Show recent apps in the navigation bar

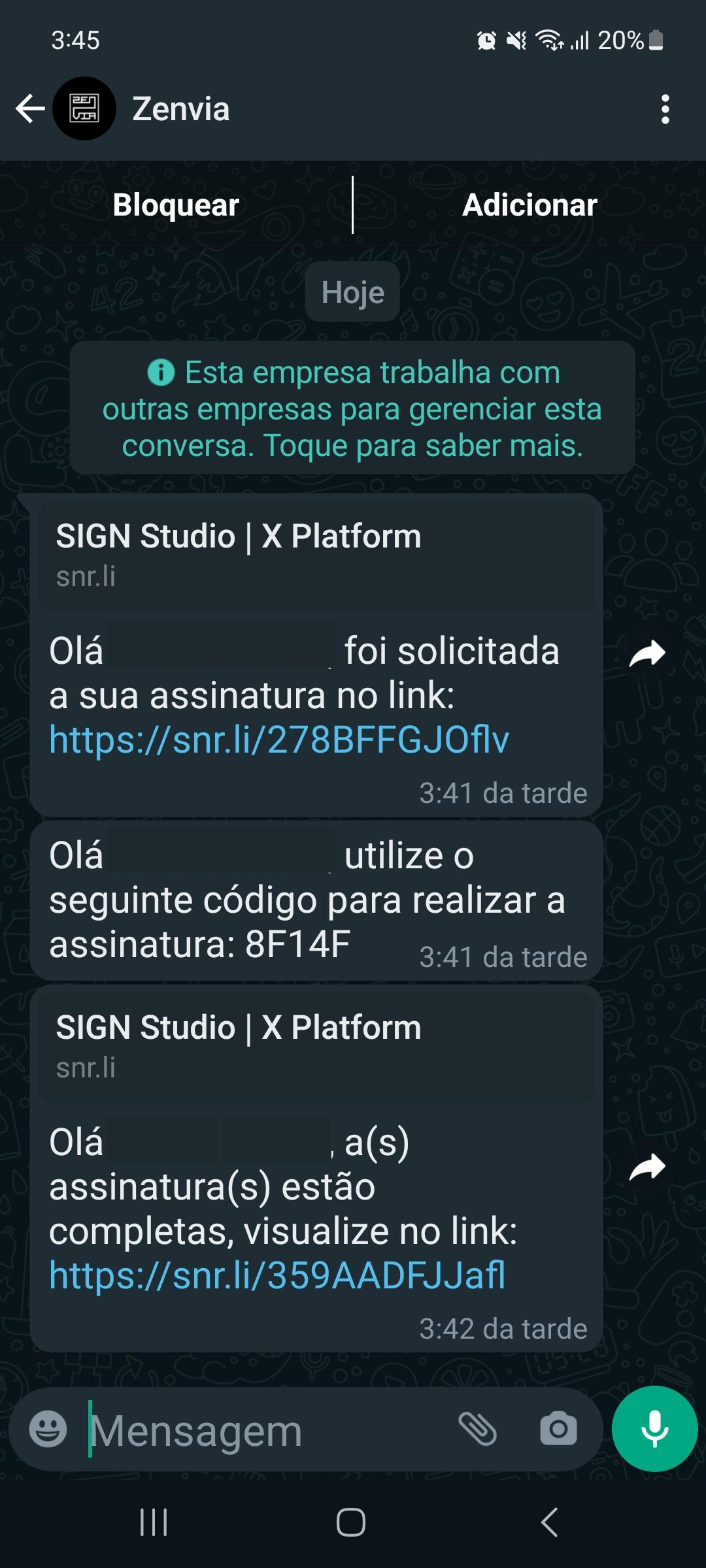pyautogui.click(x=154, y=1522)
